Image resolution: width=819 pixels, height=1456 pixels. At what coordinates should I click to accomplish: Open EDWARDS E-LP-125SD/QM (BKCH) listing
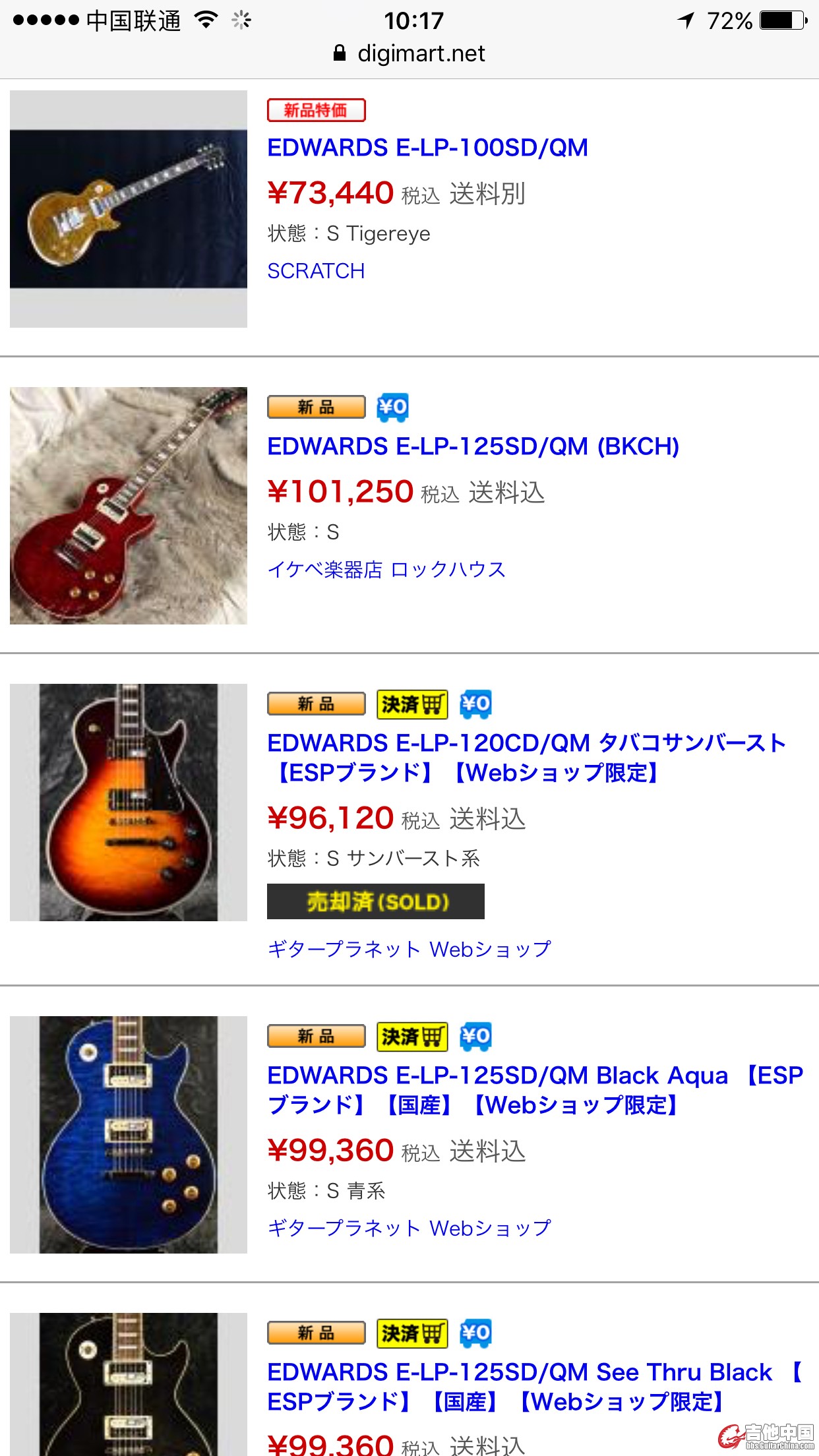tap(473, 446)
